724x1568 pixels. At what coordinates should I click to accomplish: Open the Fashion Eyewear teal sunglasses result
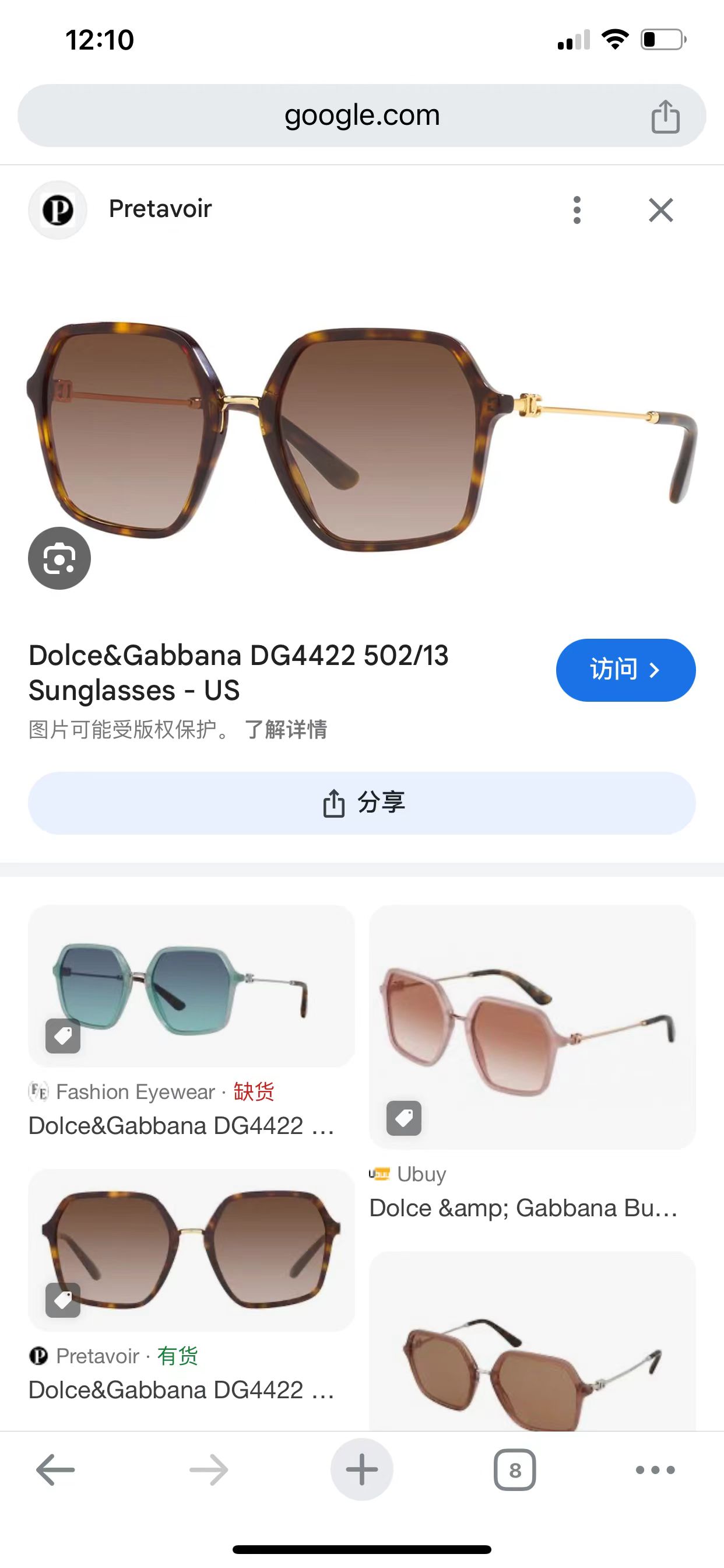(191, 986)
